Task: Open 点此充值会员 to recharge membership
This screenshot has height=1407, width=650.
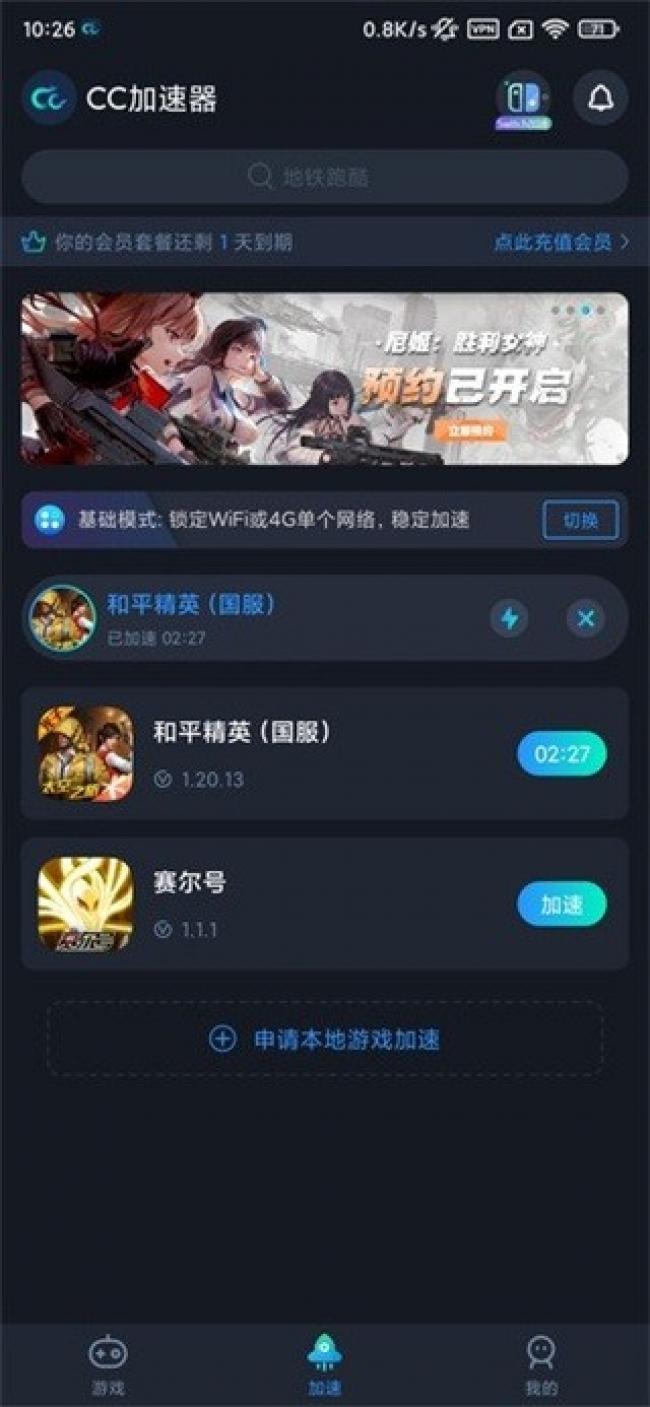Action: coord(561,242)
